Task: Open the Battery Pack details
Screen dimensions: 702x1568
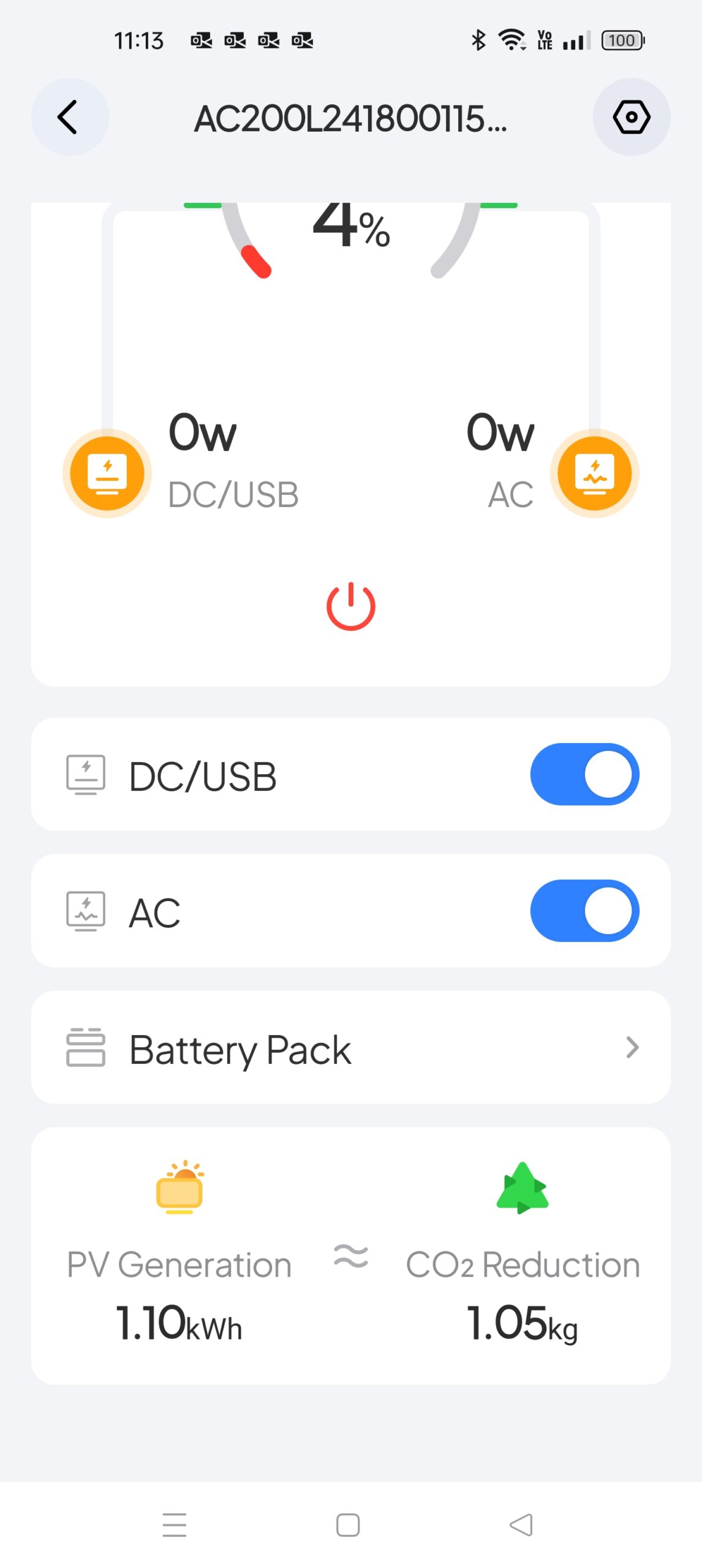Action: click(350, 1048)
